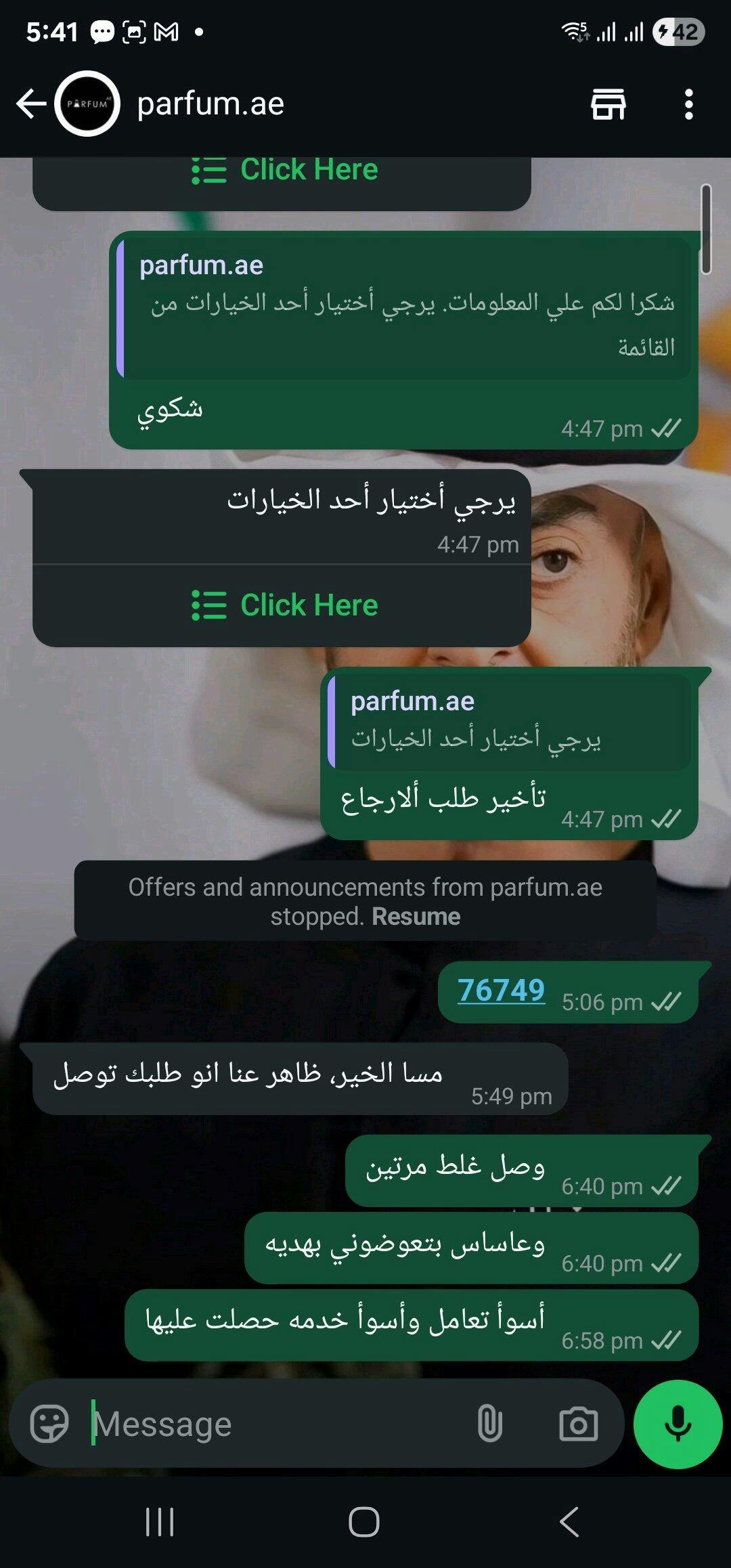Tap the system home button
Image resolution: width=731 pixels, height=1568 pixels.
[x=364, y=1522]
